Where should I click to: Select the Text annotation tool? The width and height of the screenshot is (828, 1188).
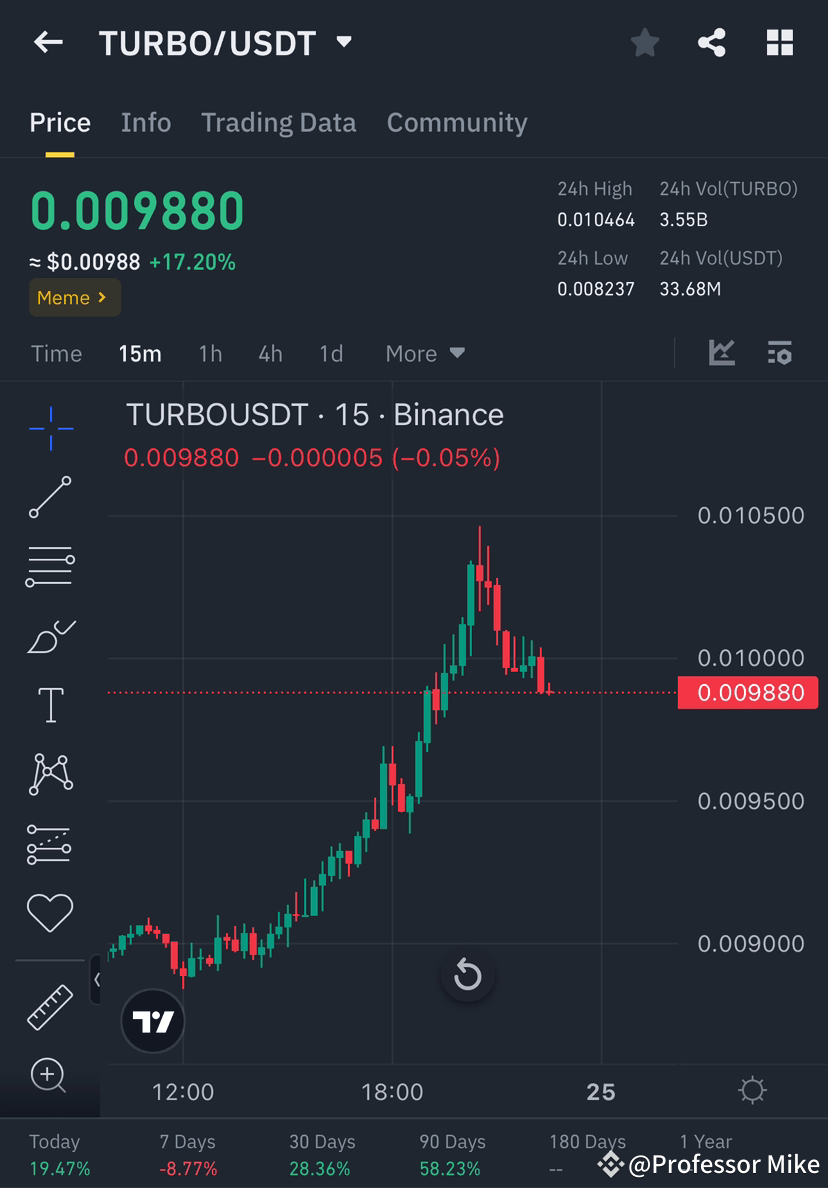(49, 703)
